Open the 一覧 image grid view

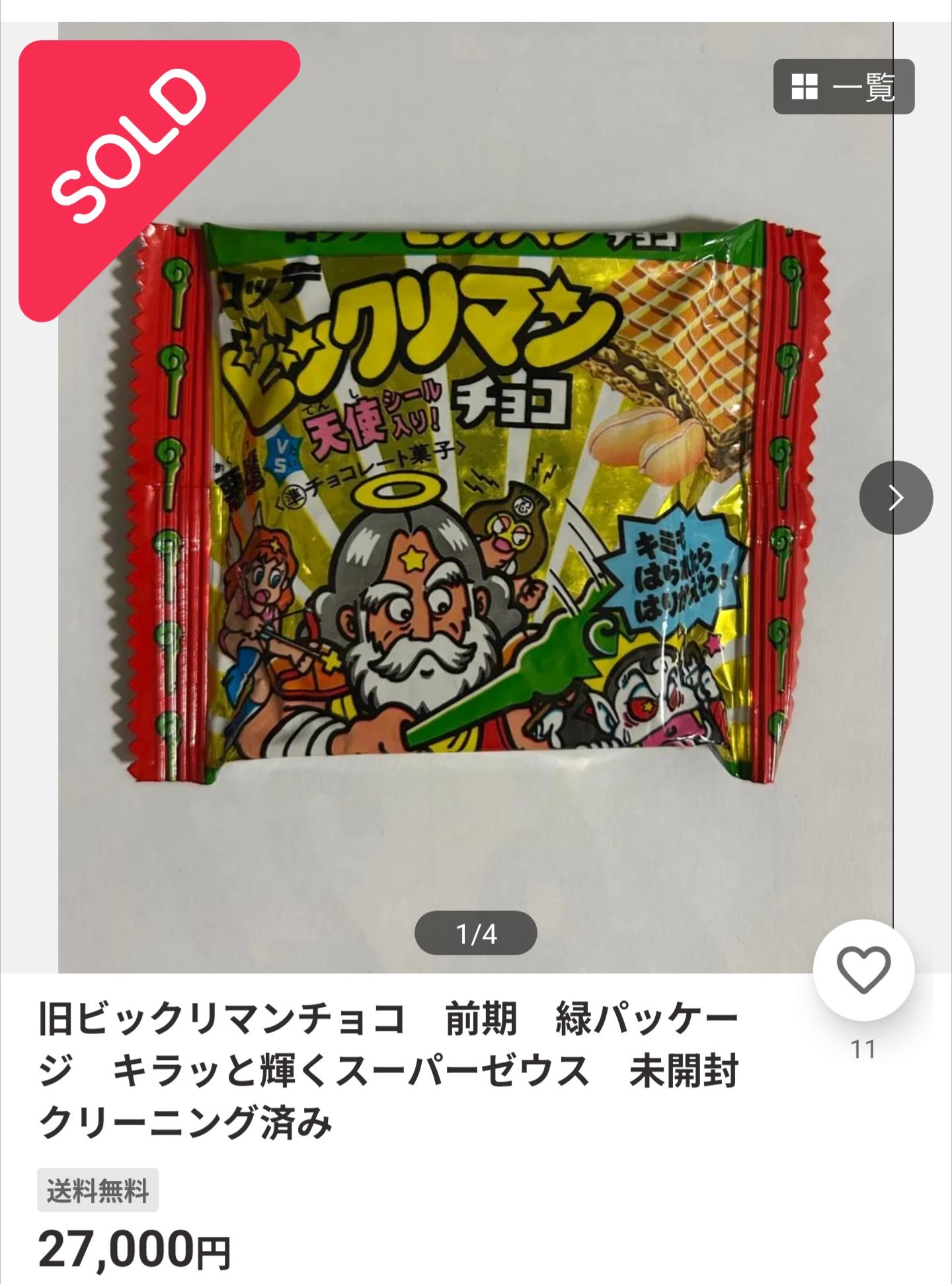pos(844,87)
